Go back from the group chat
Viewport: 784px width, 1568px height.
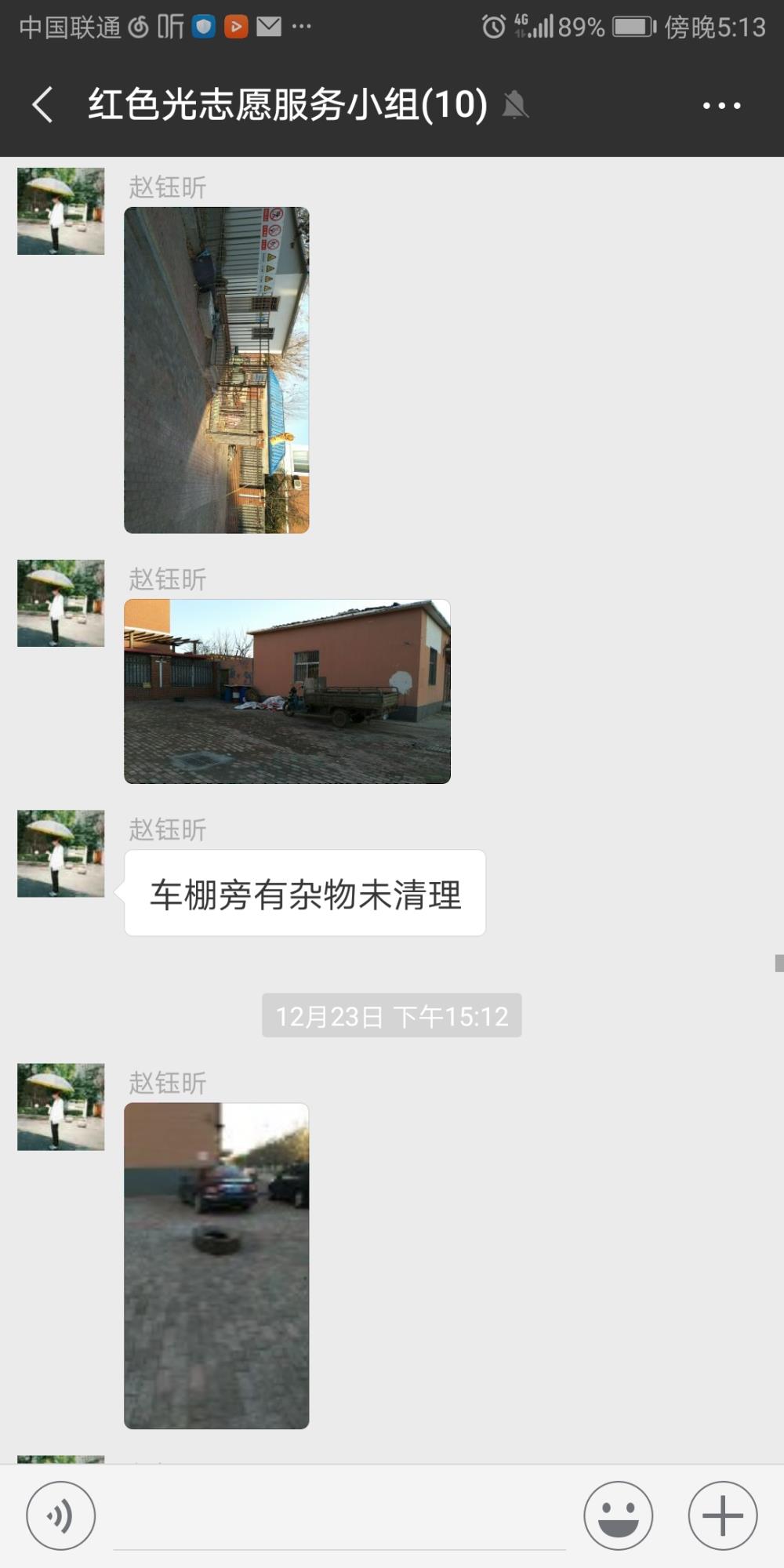point(43,104)
